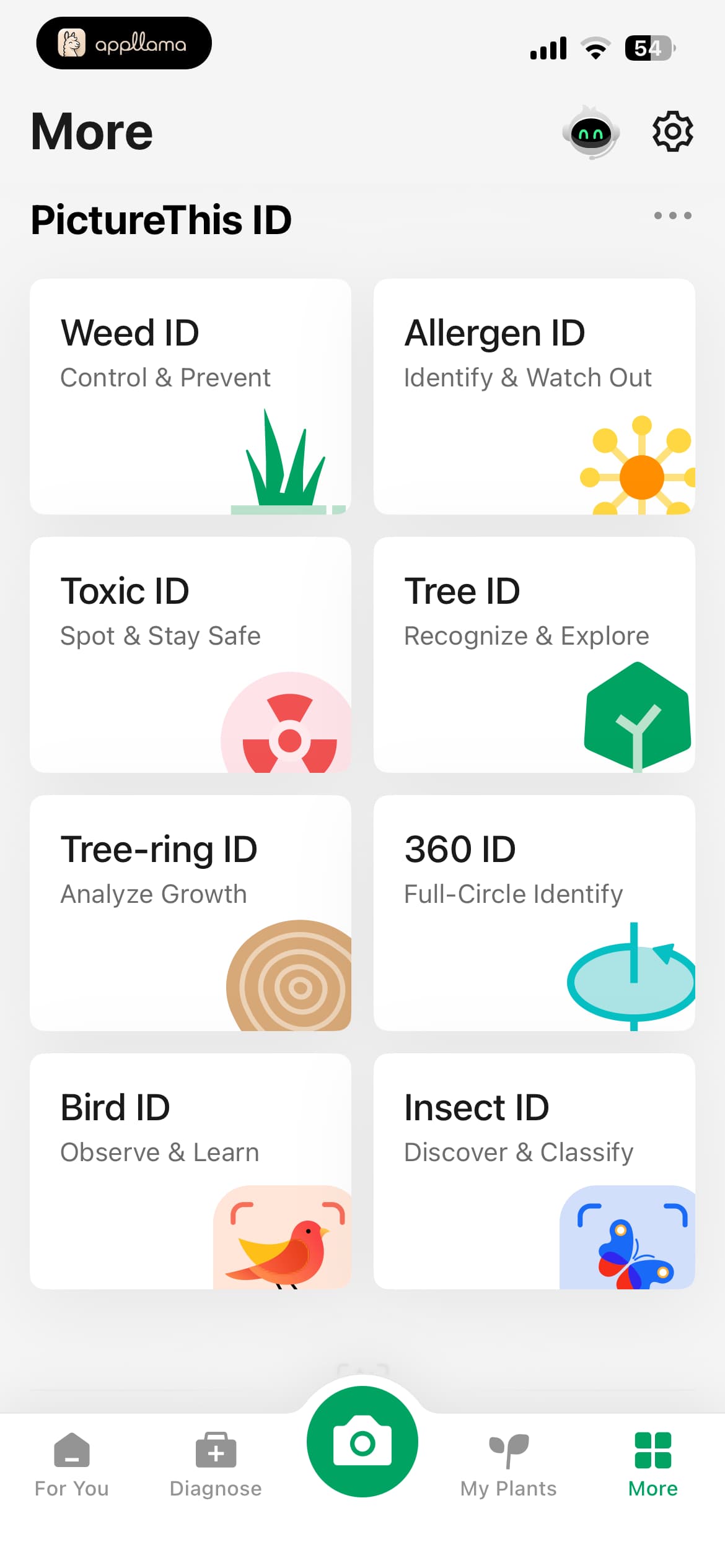Open the PictureThis ID three-dot menu
The height and width of the screenshot is (1568, 725).
tap(672, 216)
